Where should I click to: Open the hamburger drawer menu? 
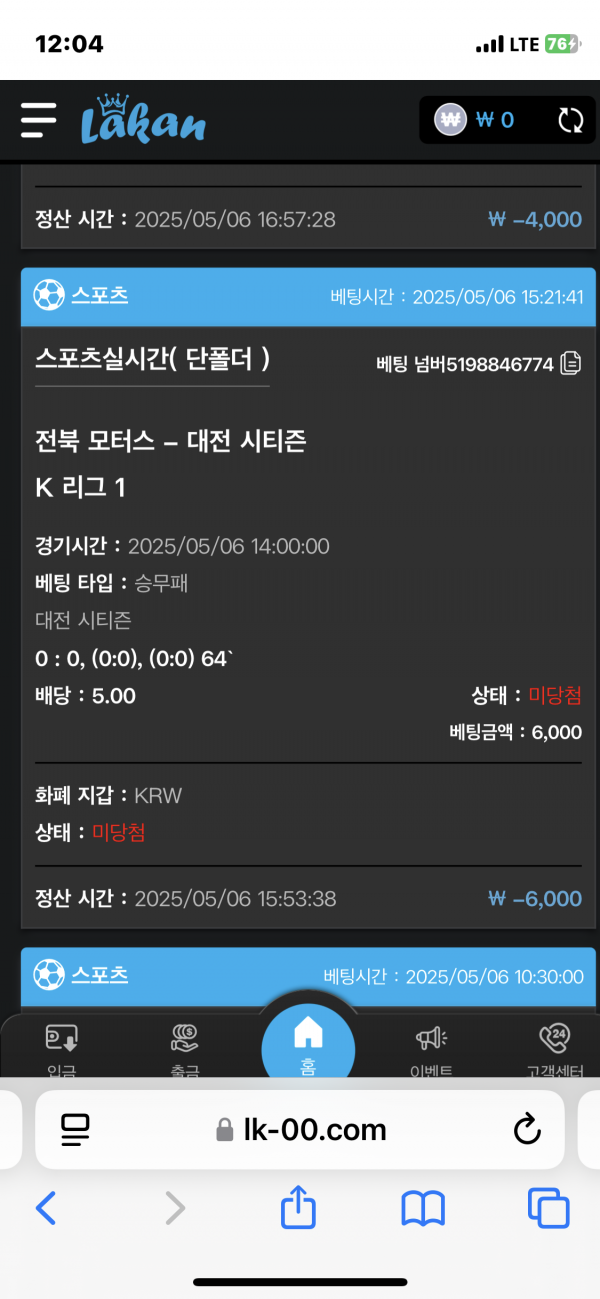38,120
